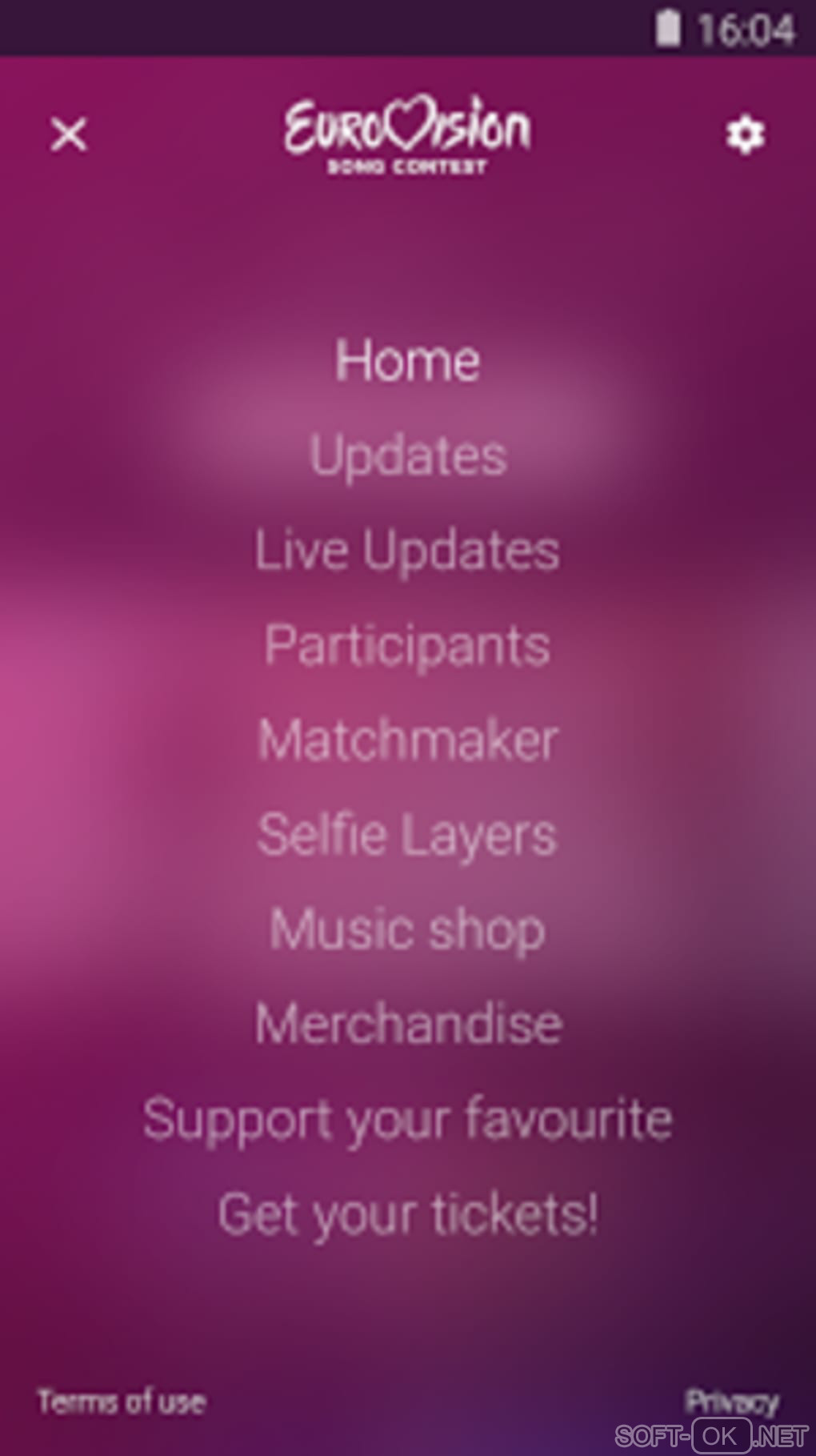Open the Updates section
816x1456 pixels.
(x=408, y=456)
